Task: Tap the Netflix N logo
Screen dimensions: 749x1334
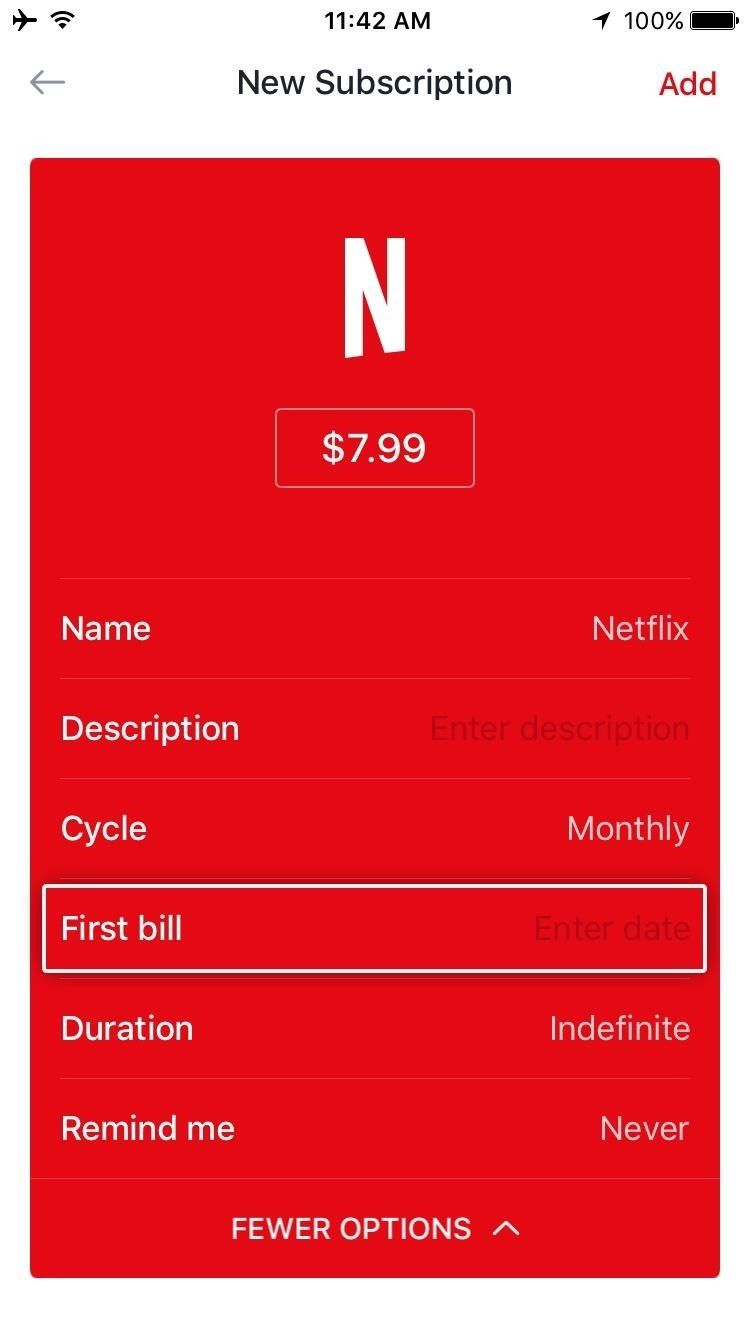Action: tap(374, 295)
